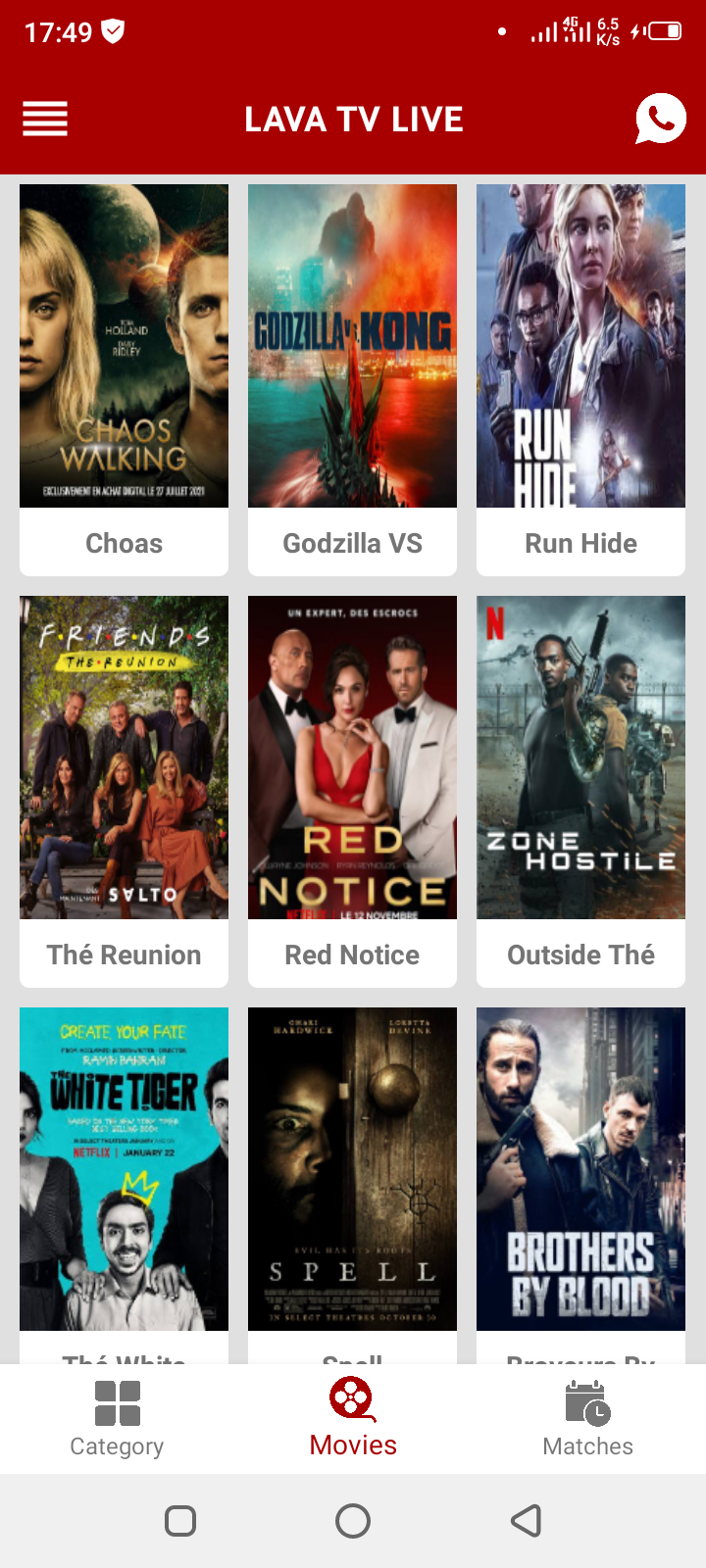Screen dimensions: 706x1568
Task: Open the Choas movie card
Action: 124,379
